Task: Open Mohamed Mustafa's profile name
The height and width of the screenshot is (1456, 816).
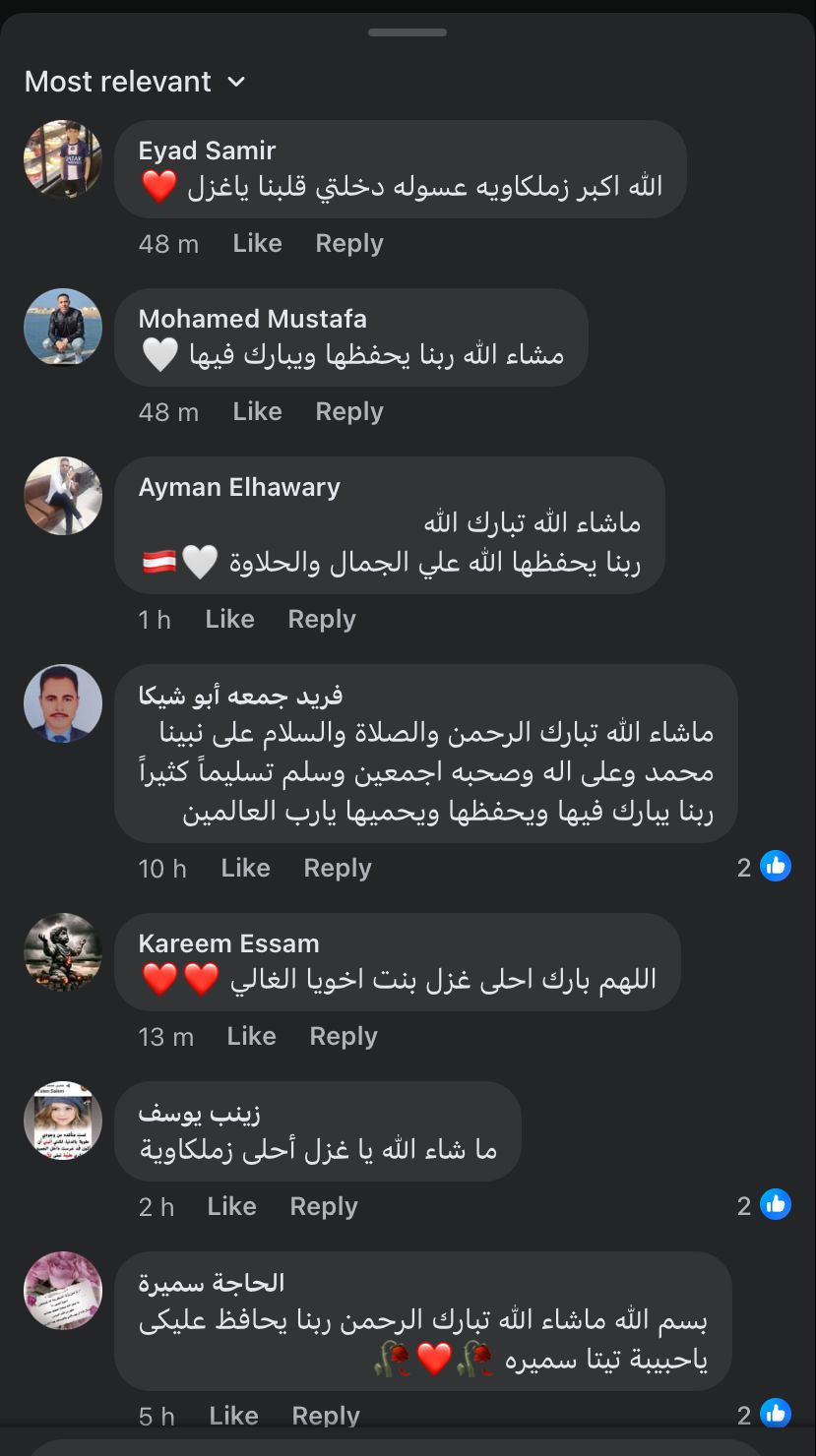Action: click(x=252, y=319)
